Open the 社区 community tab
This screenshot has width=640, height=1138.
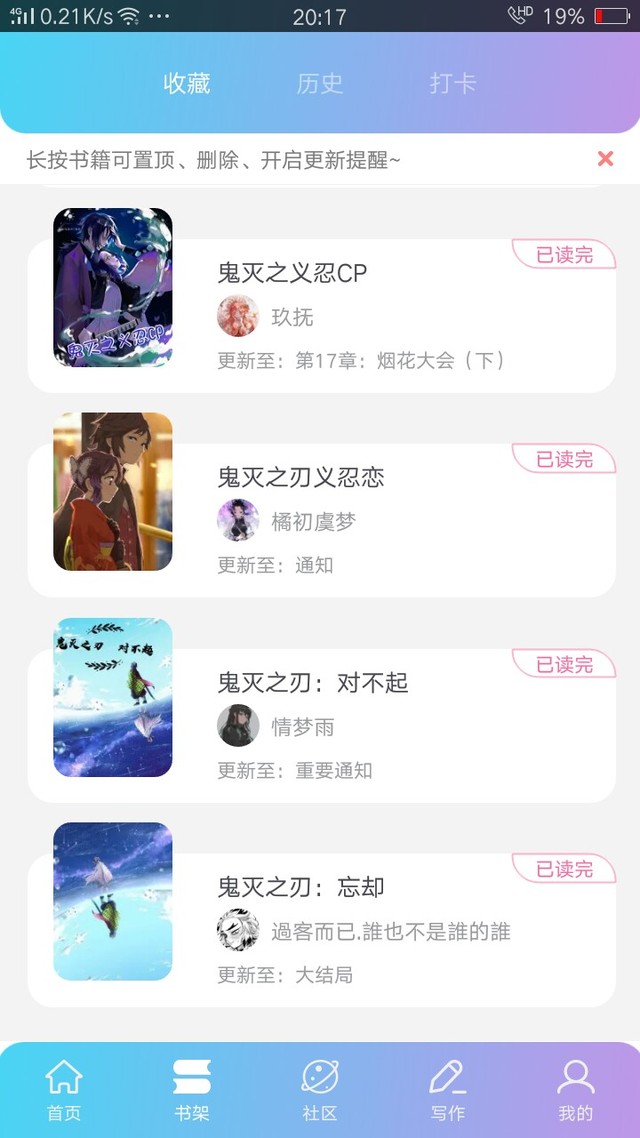320,1091
